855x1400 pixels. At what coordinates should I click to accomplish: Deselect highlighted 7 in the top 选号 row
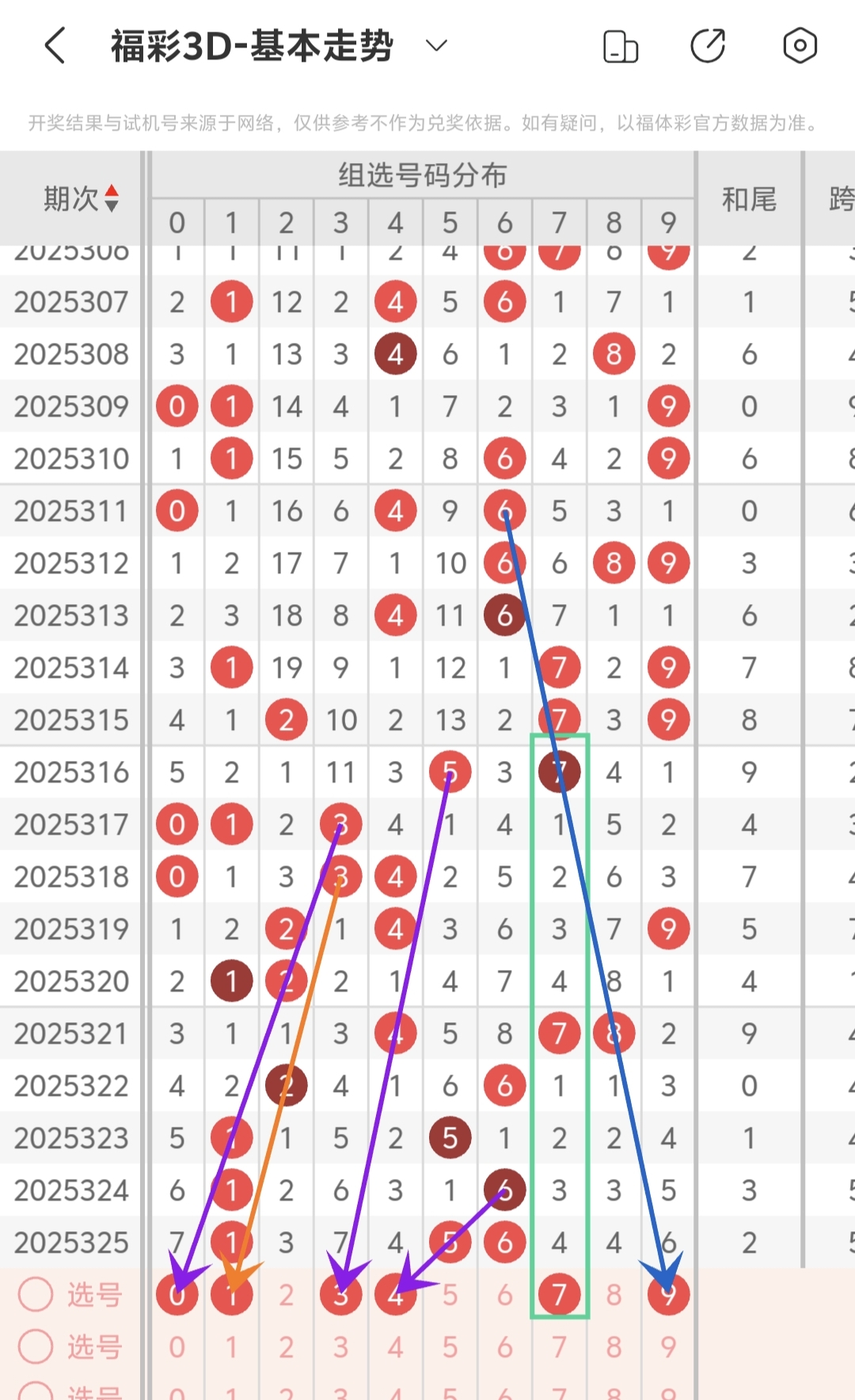[x=559, y=1295]
